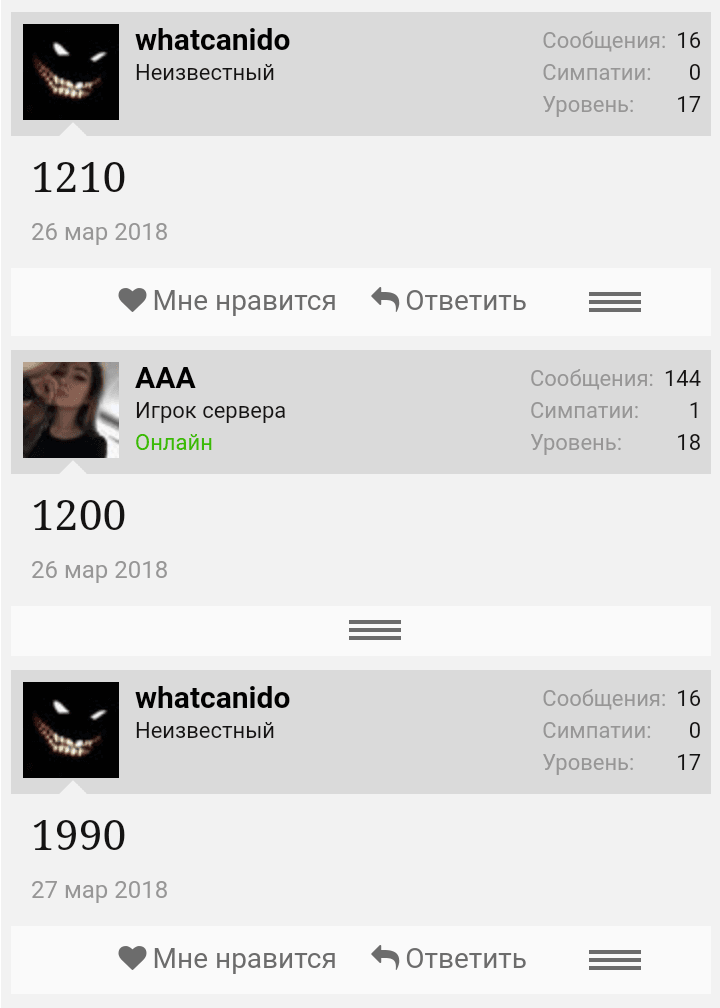
Task: Open AAA's profile name
Action: [x=165, y=378]
